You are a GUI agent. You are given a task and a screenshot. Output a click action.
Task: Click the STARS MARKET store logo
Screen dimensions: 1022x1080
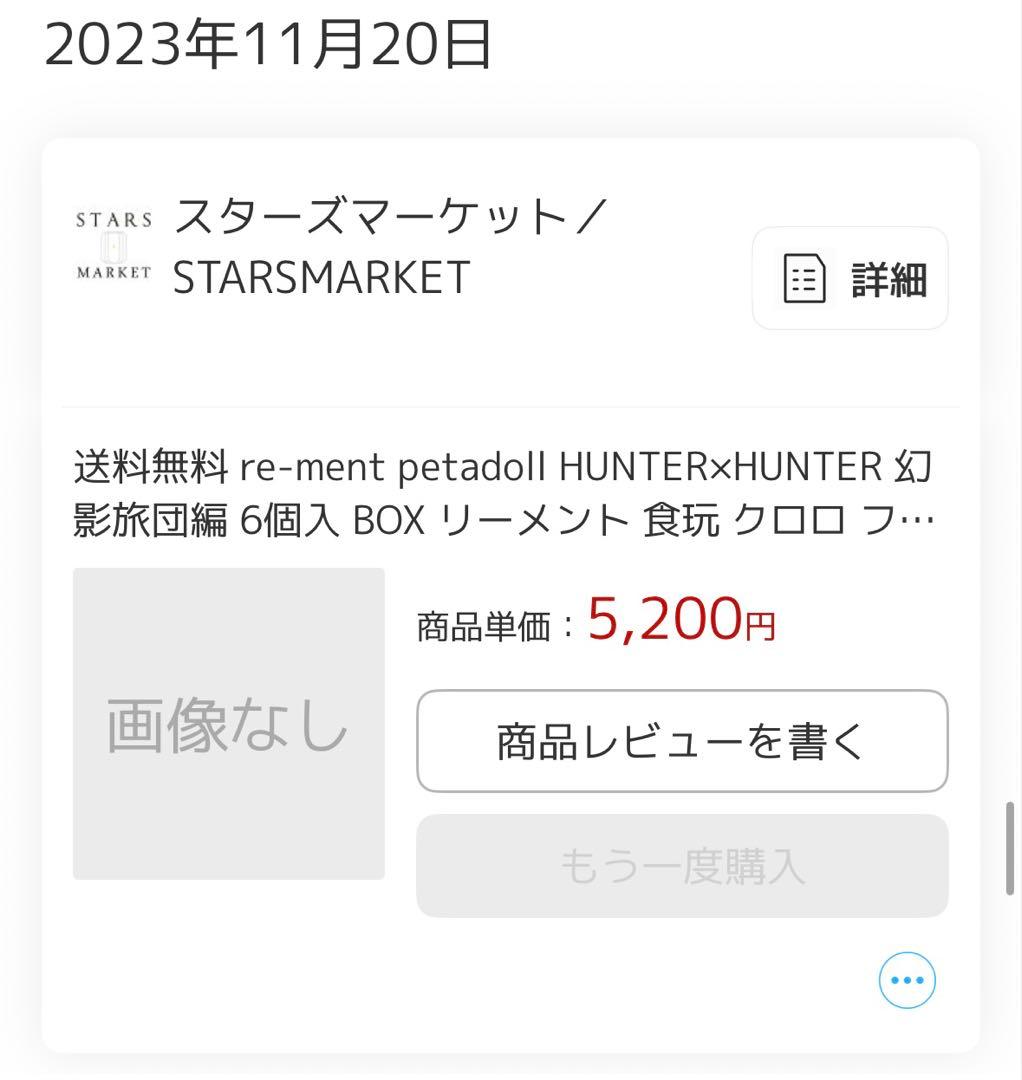pyautogui.click(x=113, y=243)
